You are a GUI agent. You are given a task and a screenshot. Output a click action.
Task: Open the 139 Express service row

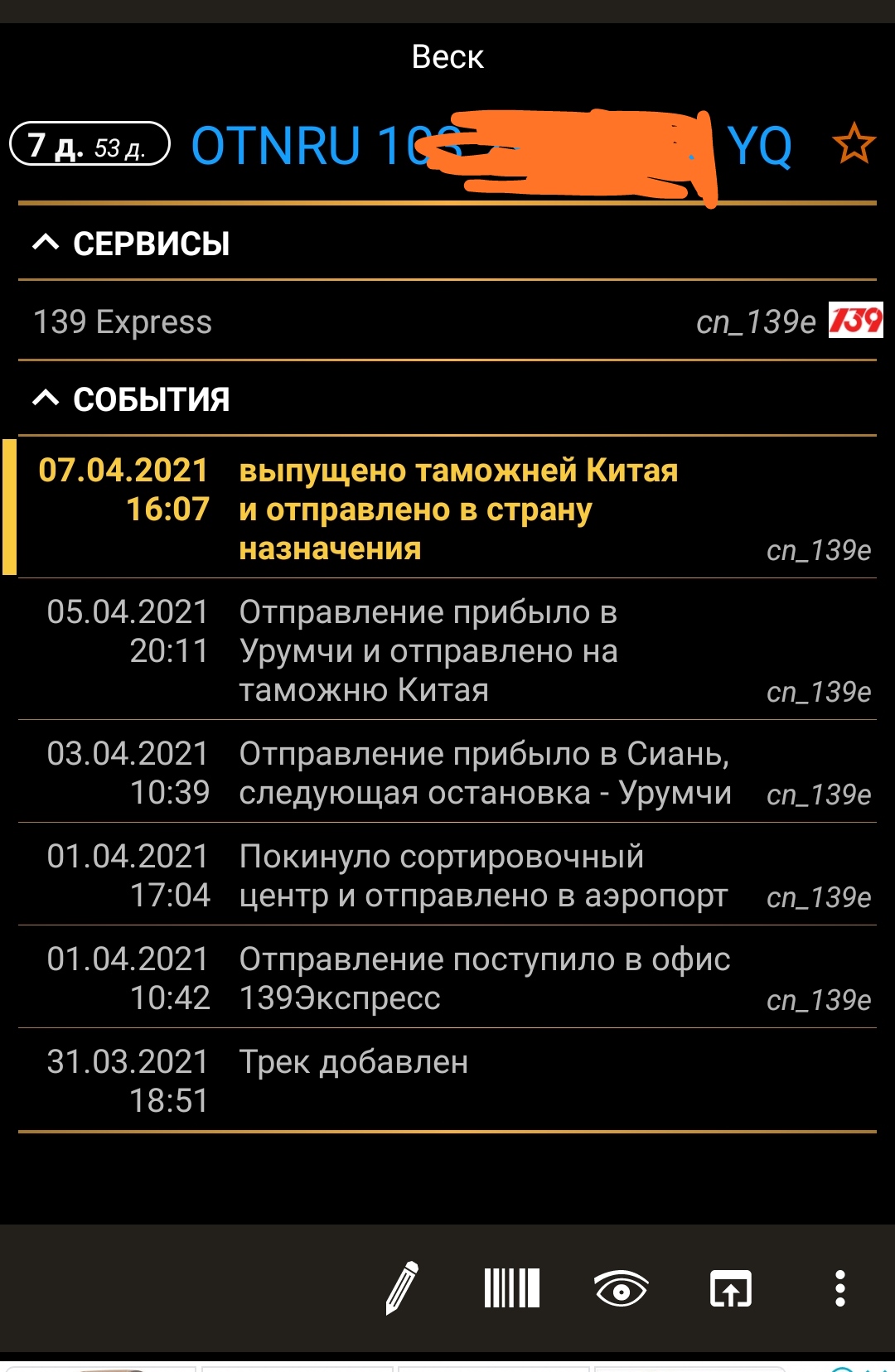447,321
